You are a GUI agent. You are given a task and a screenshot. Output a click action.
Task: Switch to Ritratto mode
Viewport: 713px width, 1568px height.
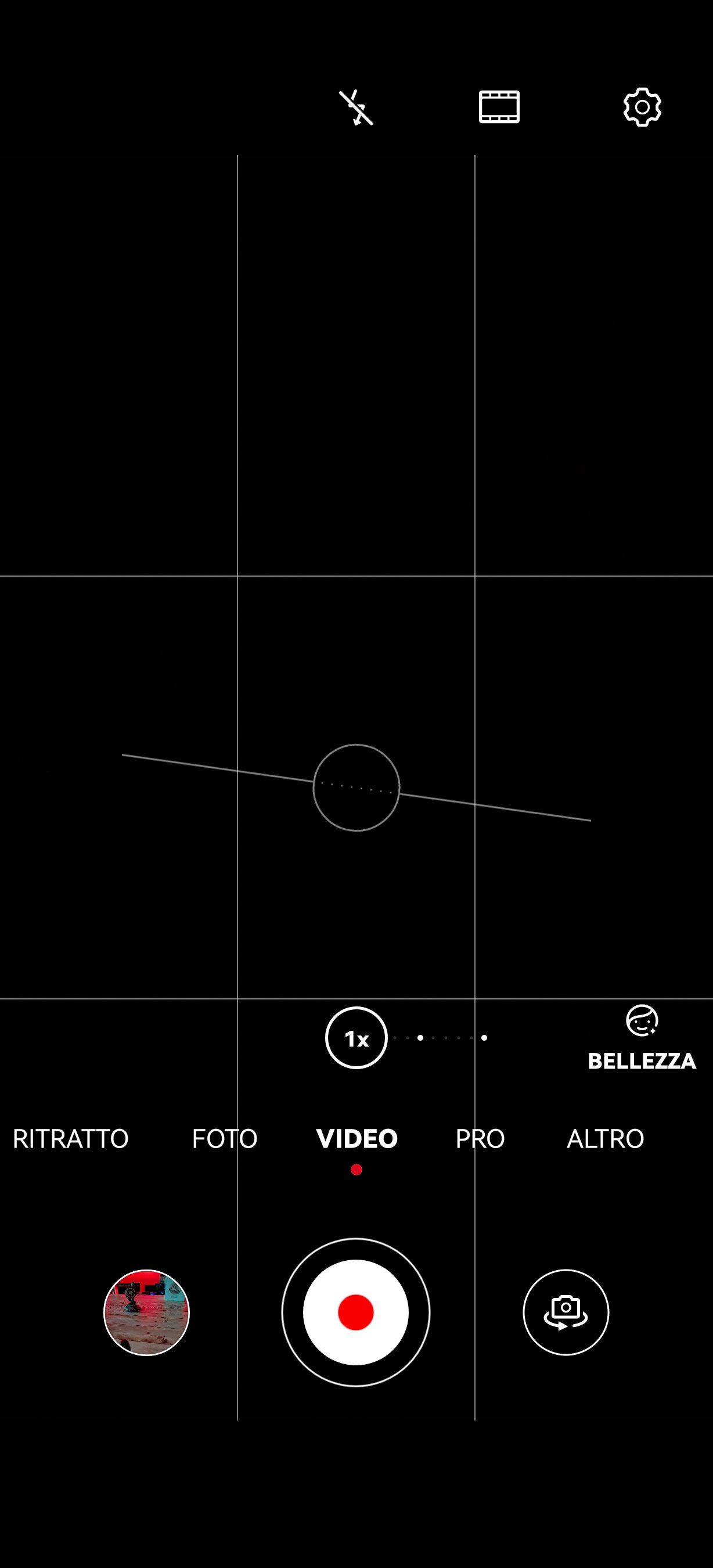click(71, 1139)
